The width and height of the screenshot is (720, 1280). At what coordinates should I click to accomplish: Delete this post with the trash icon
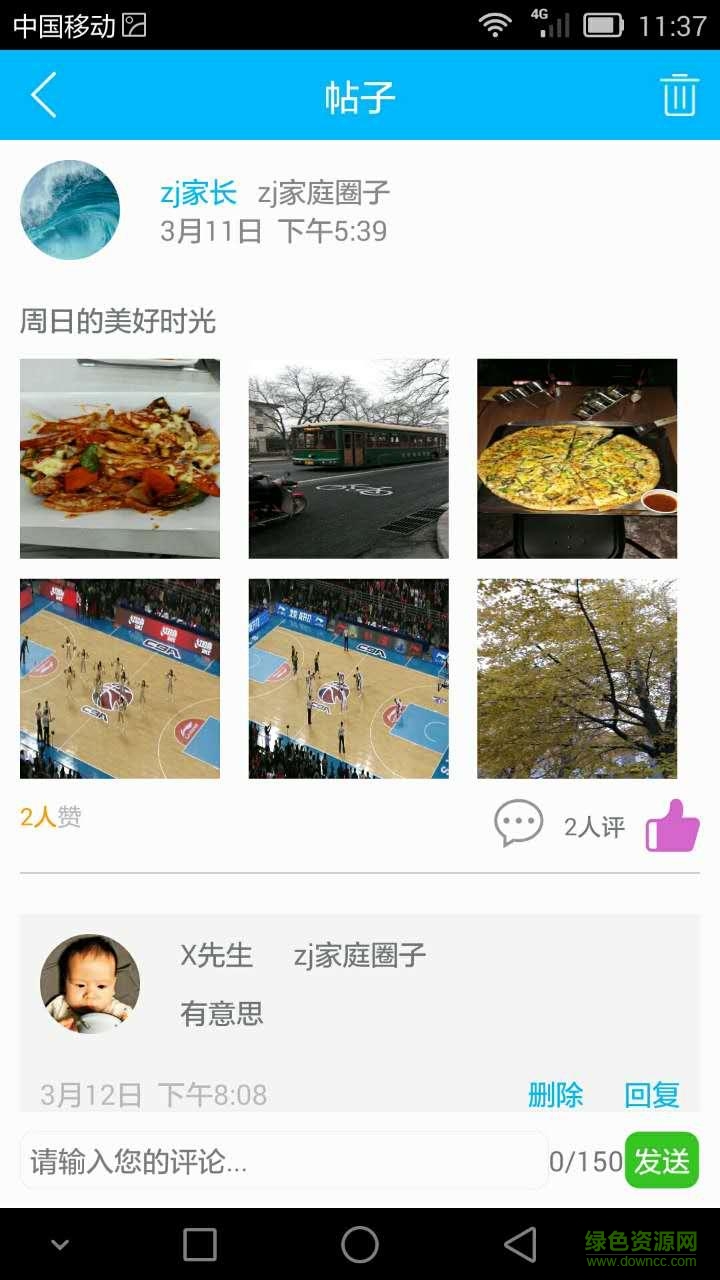click(x=679, y=96)
